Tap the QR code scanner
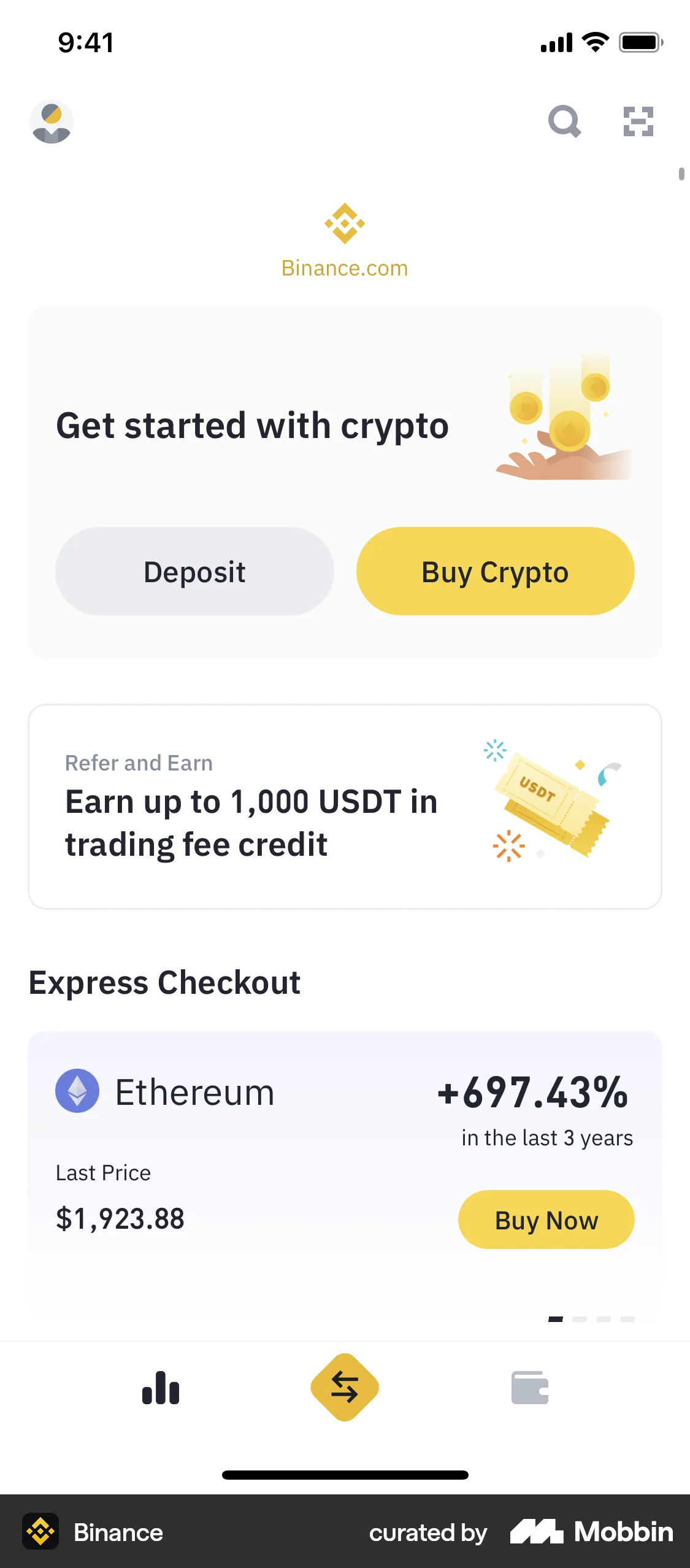 tap(639, 122)
